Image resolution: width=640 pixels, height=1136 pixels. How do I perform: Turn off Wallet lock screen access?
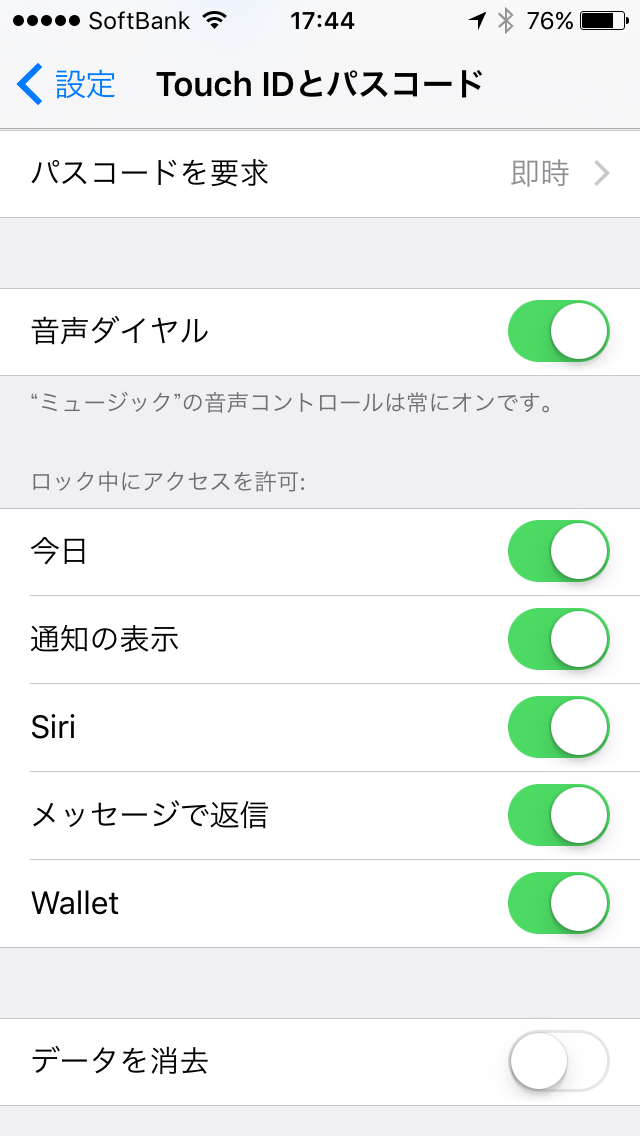click(558, 903)
